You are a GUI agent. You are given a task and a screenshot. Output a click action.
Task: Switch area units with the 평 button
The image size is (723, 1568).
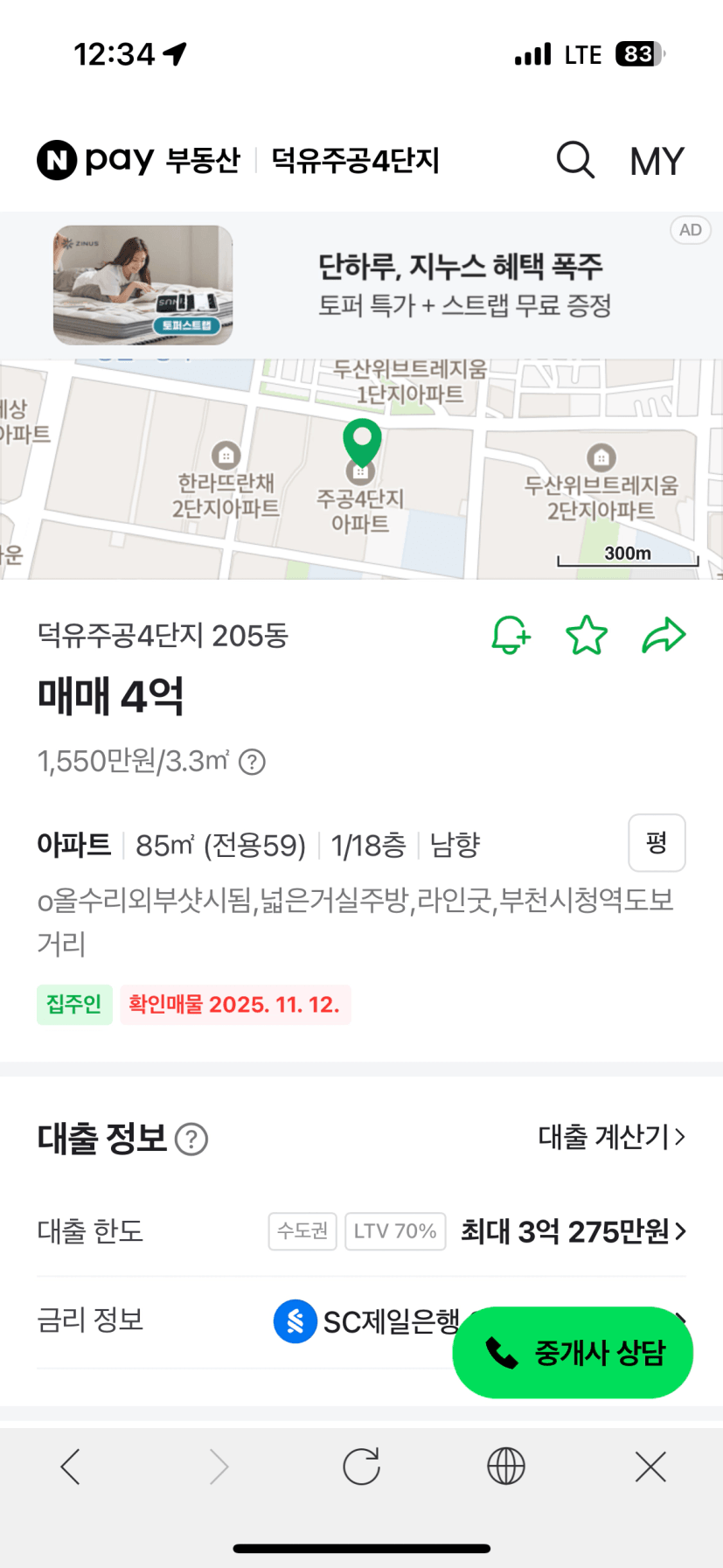pos(657,843)
